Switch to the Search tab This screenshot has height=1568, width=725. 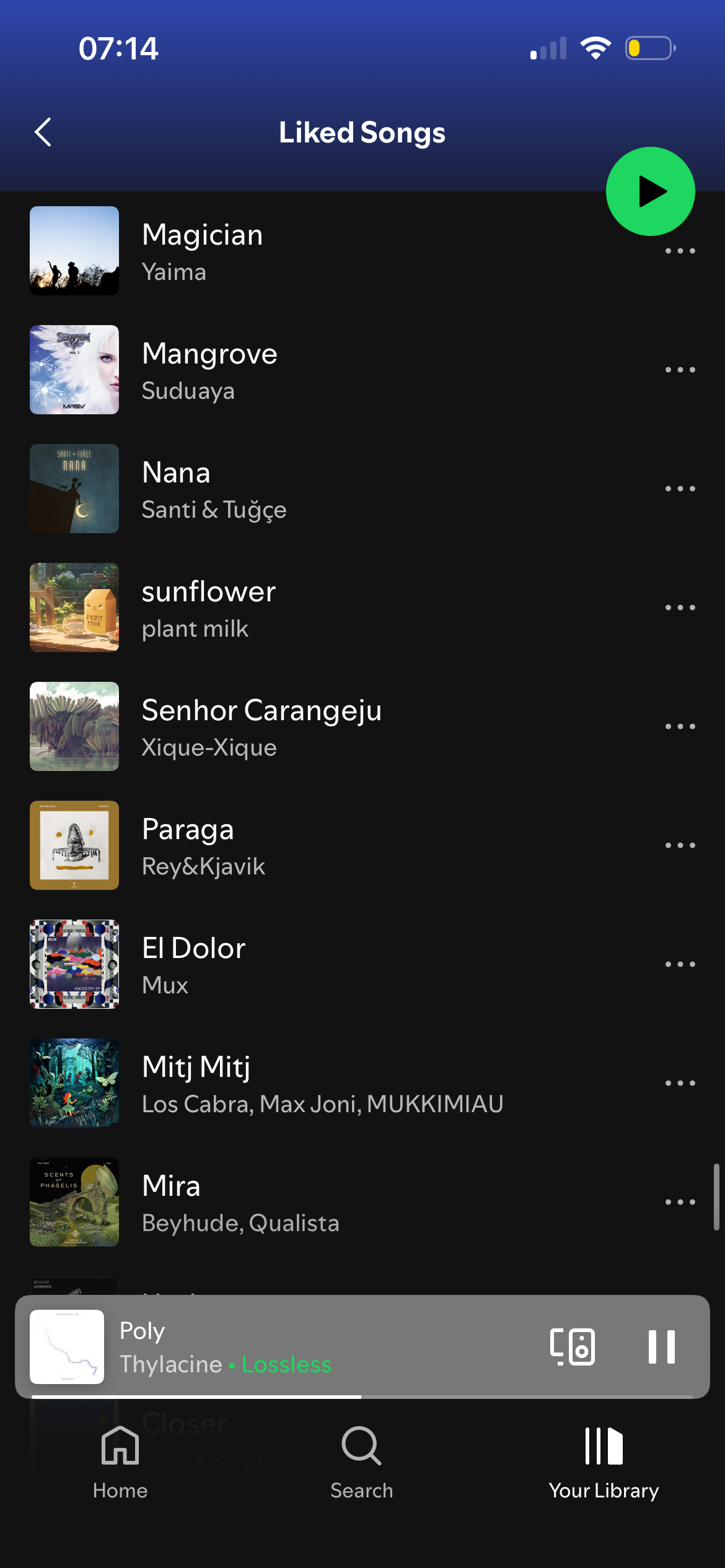[362, 1463]
